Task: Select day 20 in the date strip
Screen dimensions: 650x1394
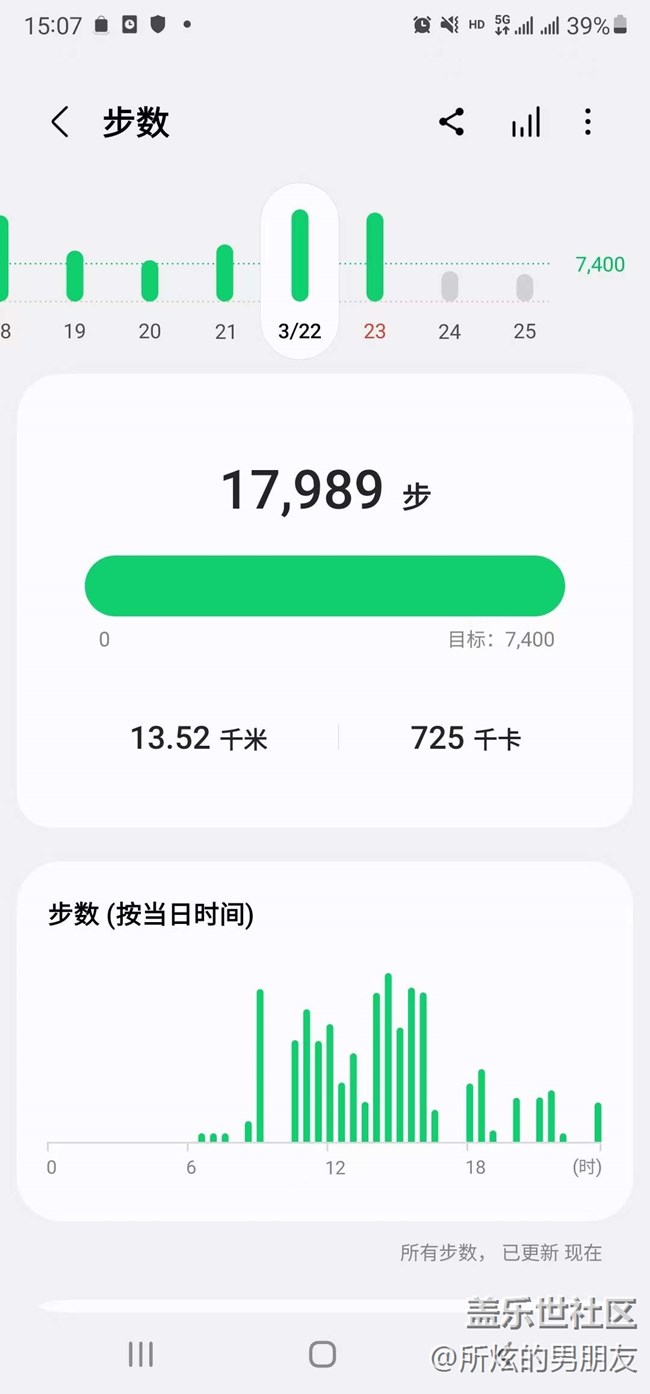Action: [150, 290]
